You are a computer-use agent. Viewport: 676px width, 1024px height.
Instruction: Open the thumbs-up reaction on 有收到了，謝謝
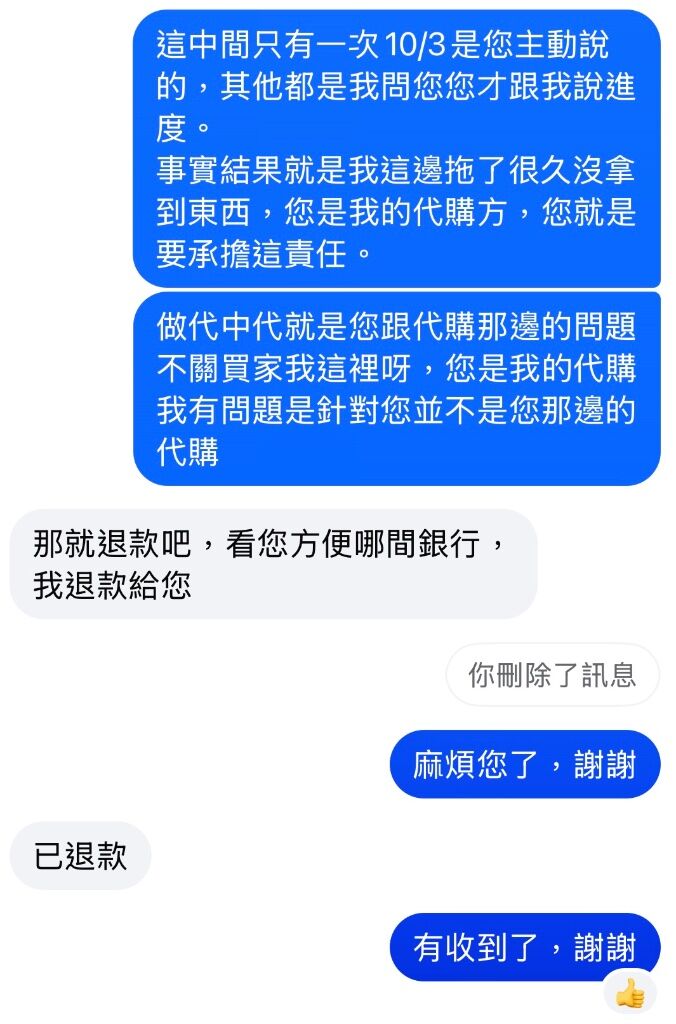[630, 993]
